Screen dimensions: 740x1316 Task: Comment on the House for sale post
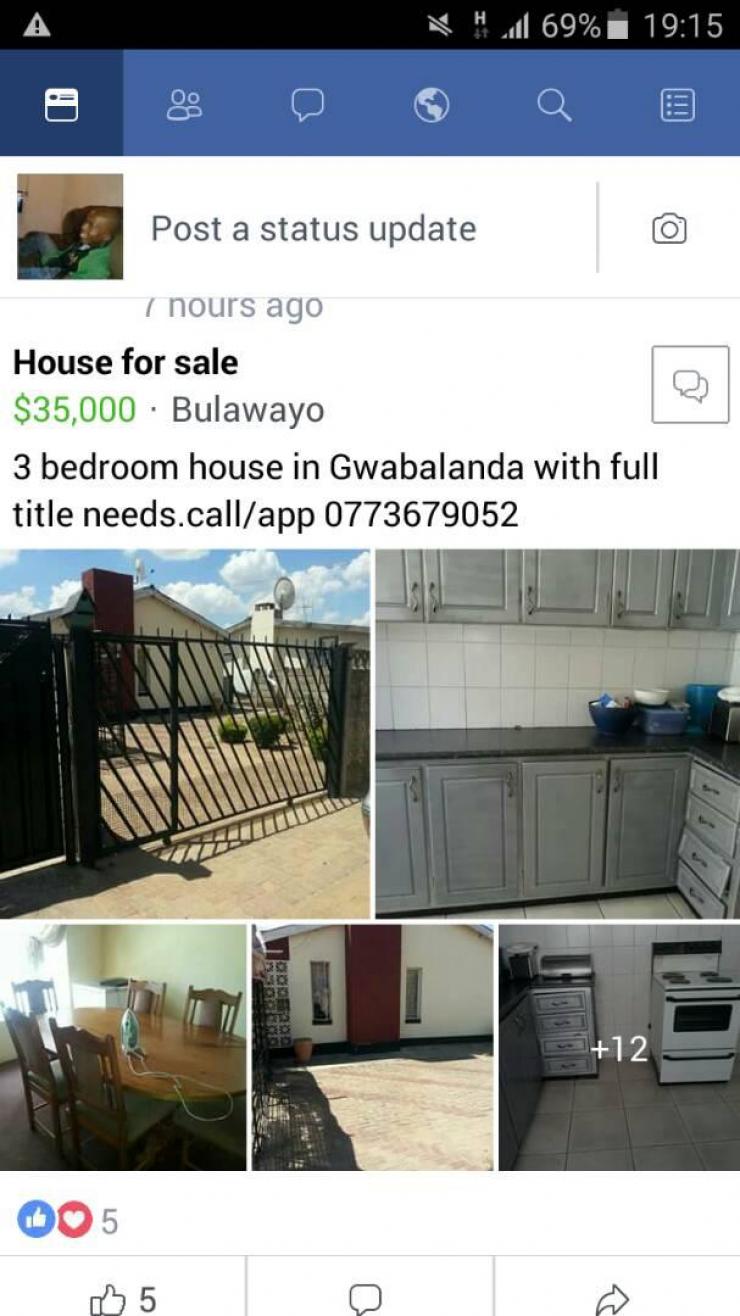(366, 1298)
